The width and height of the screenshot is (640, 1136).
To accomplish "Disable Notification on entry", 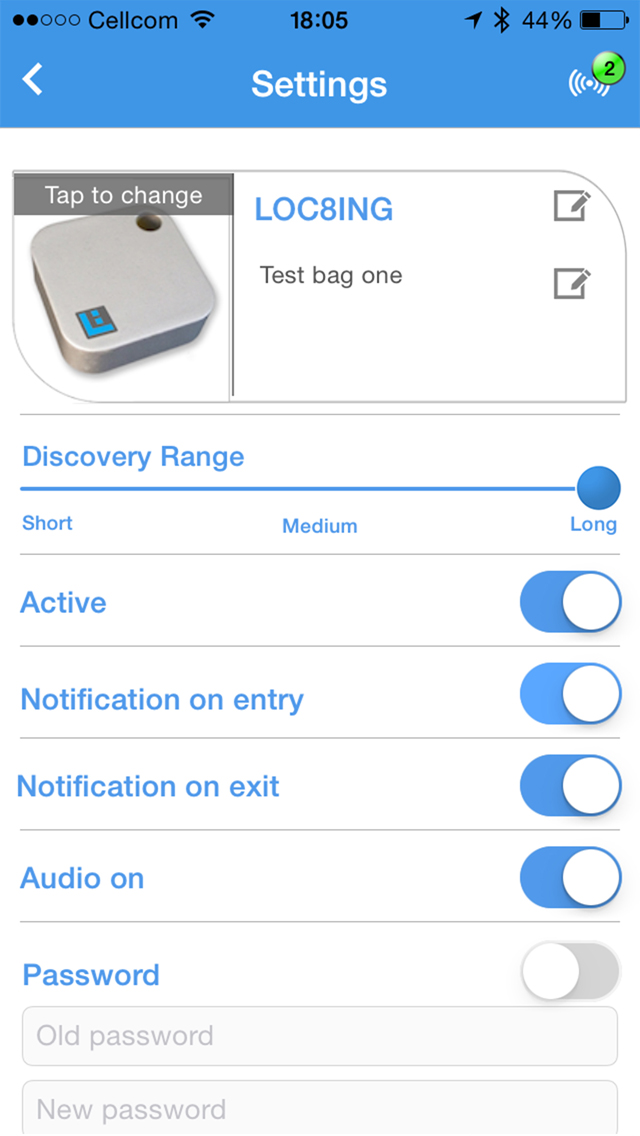I will [570, 694].
